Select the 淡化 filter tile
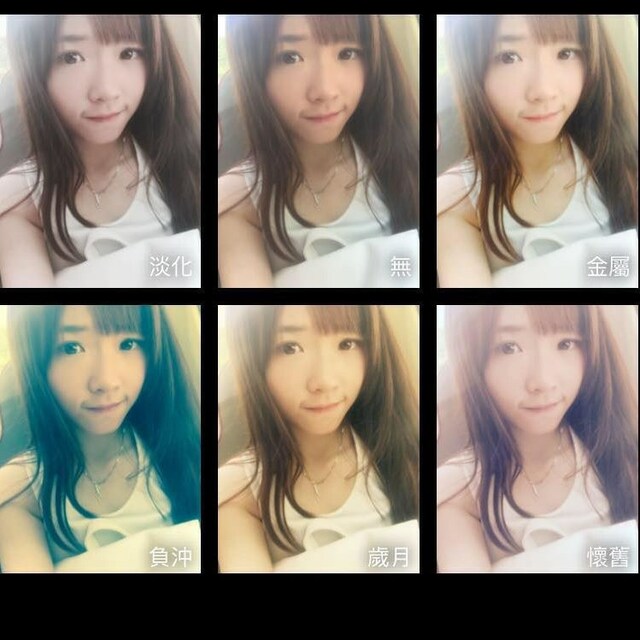Screen dimensions: 640x640 (x=100, y=150)
